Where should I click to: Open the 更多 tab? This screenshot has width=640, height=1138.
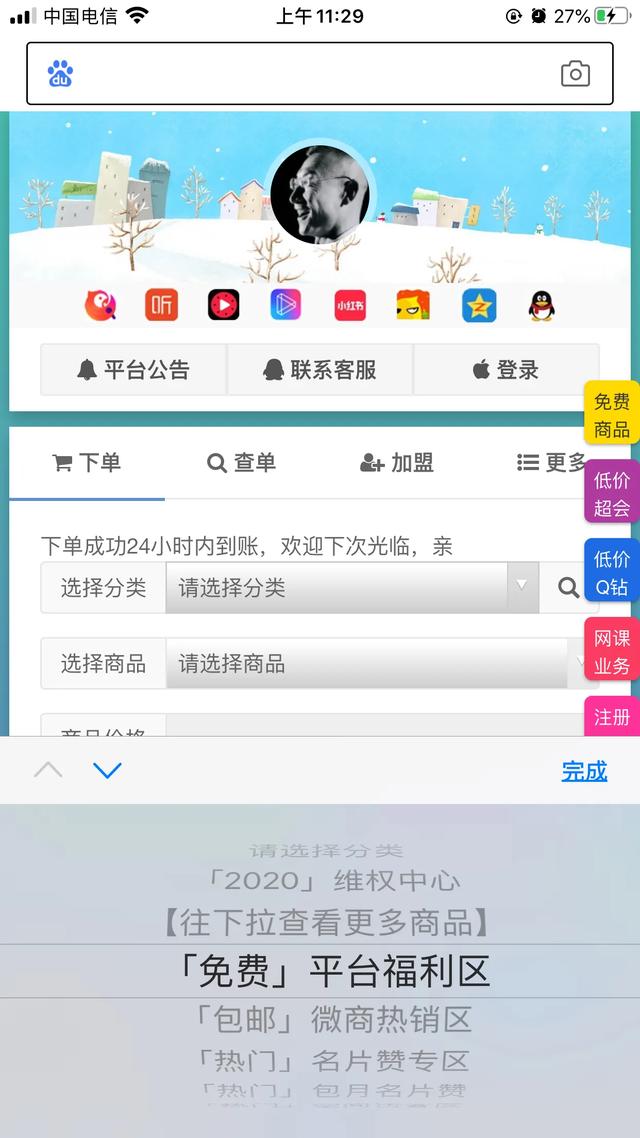(x=552, y=463)
